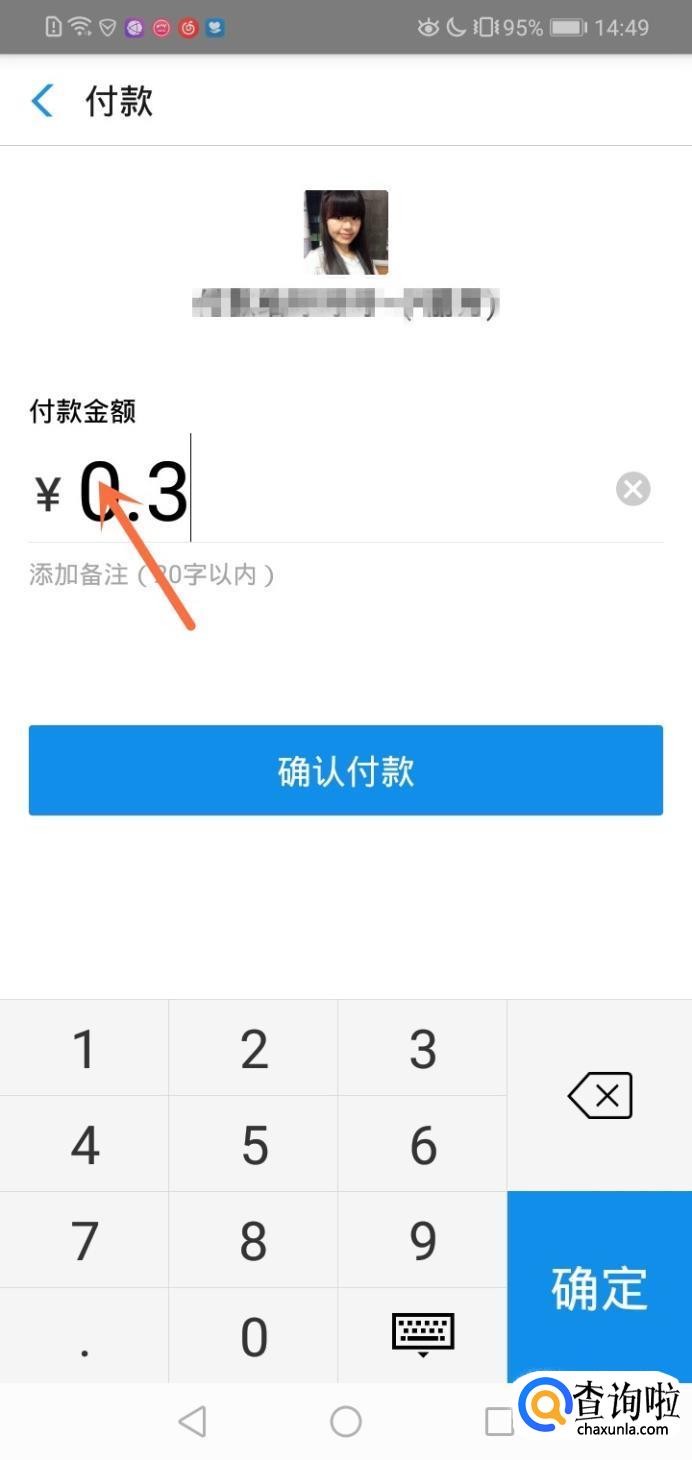This screenshot has height=1460, width=692.
Task: Enter digit 6 on the keypad
Action: (x=423, y=1145)
